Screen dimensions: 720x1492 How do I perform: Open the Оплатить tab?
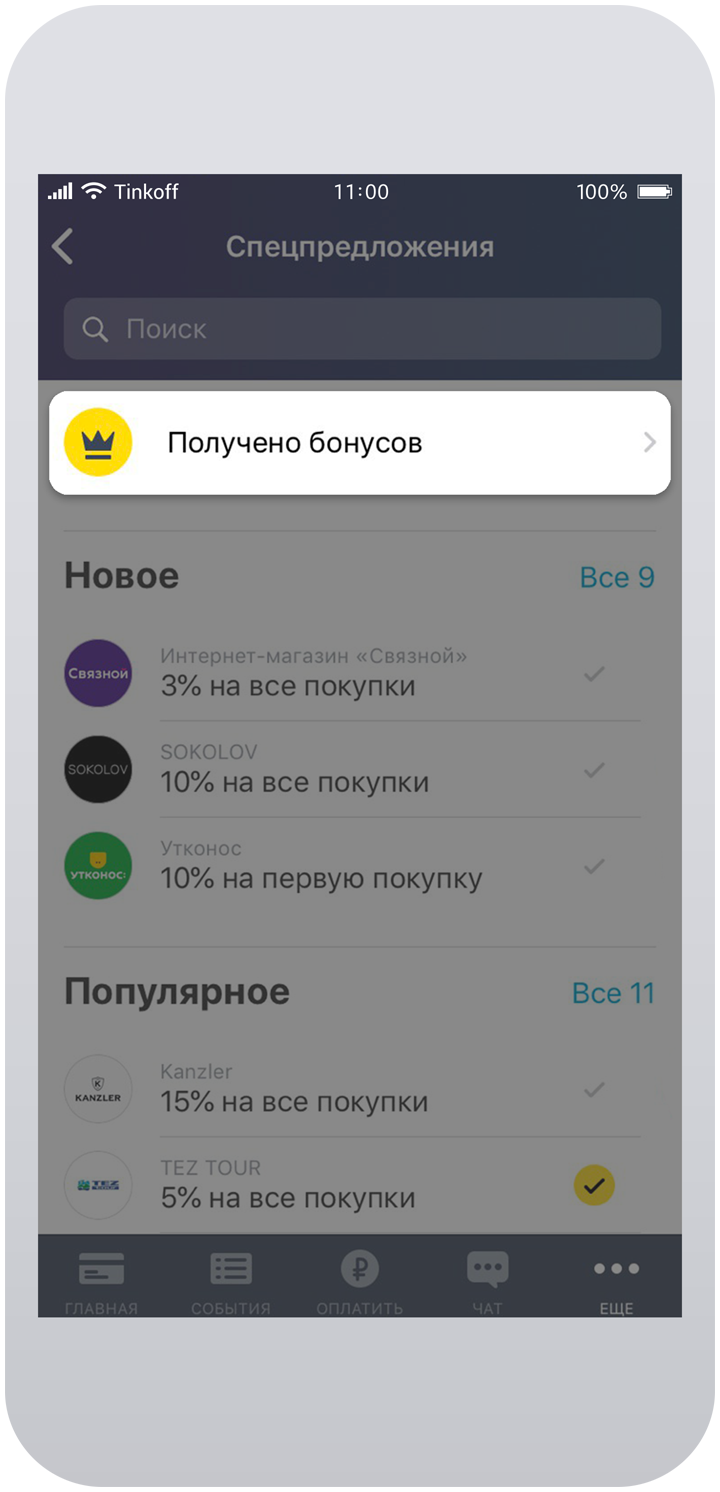pos(360,1281)
